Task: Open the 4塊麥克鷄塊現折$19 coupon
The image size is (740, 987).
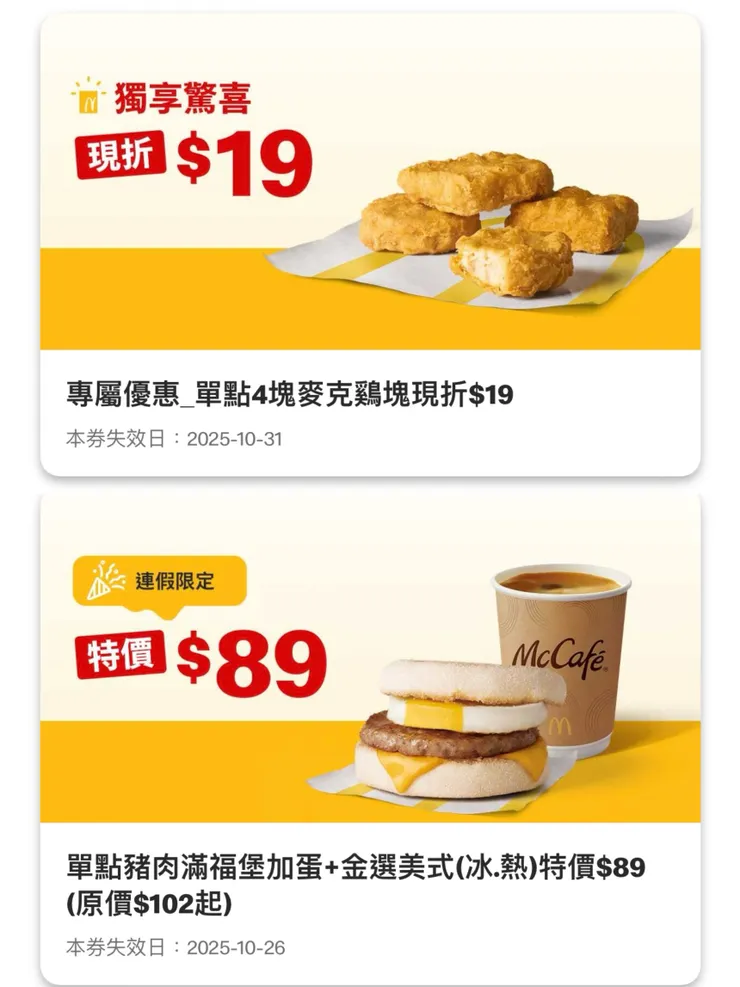Action: (x=370, y=245)
